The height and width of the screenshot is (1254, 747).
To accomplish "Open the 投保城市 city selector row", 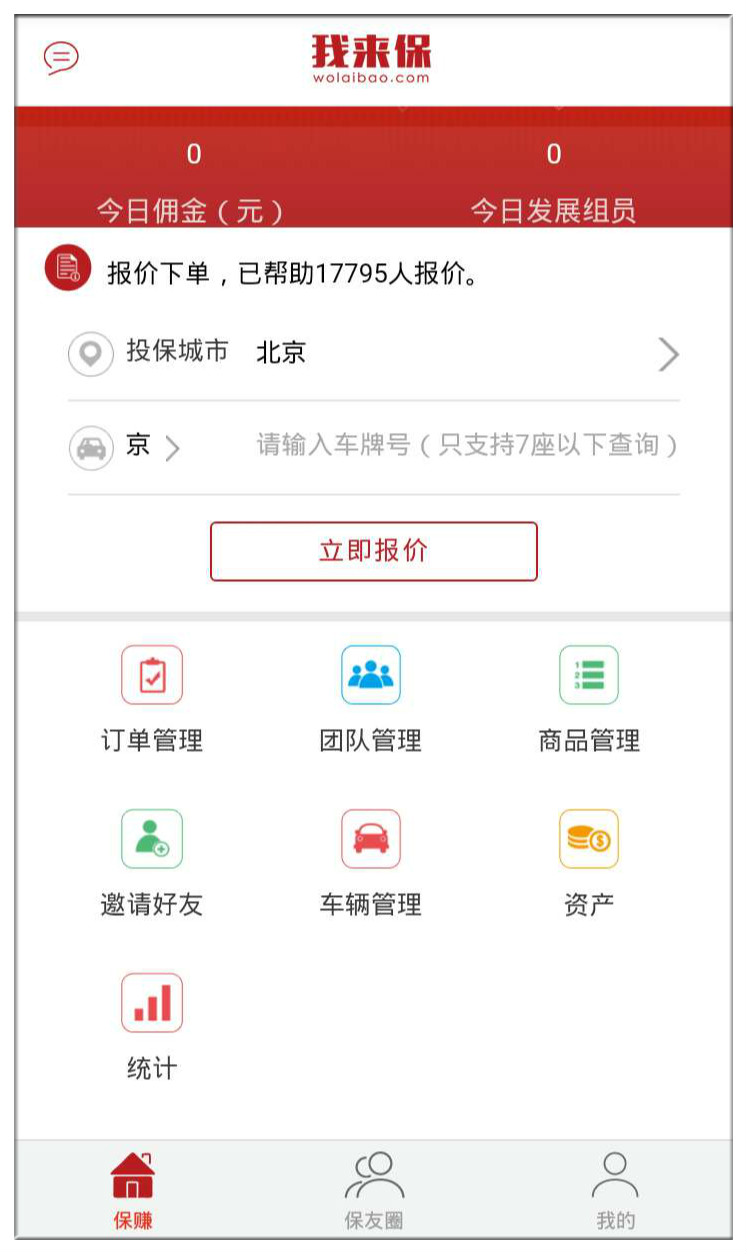I will coord(373,353).
